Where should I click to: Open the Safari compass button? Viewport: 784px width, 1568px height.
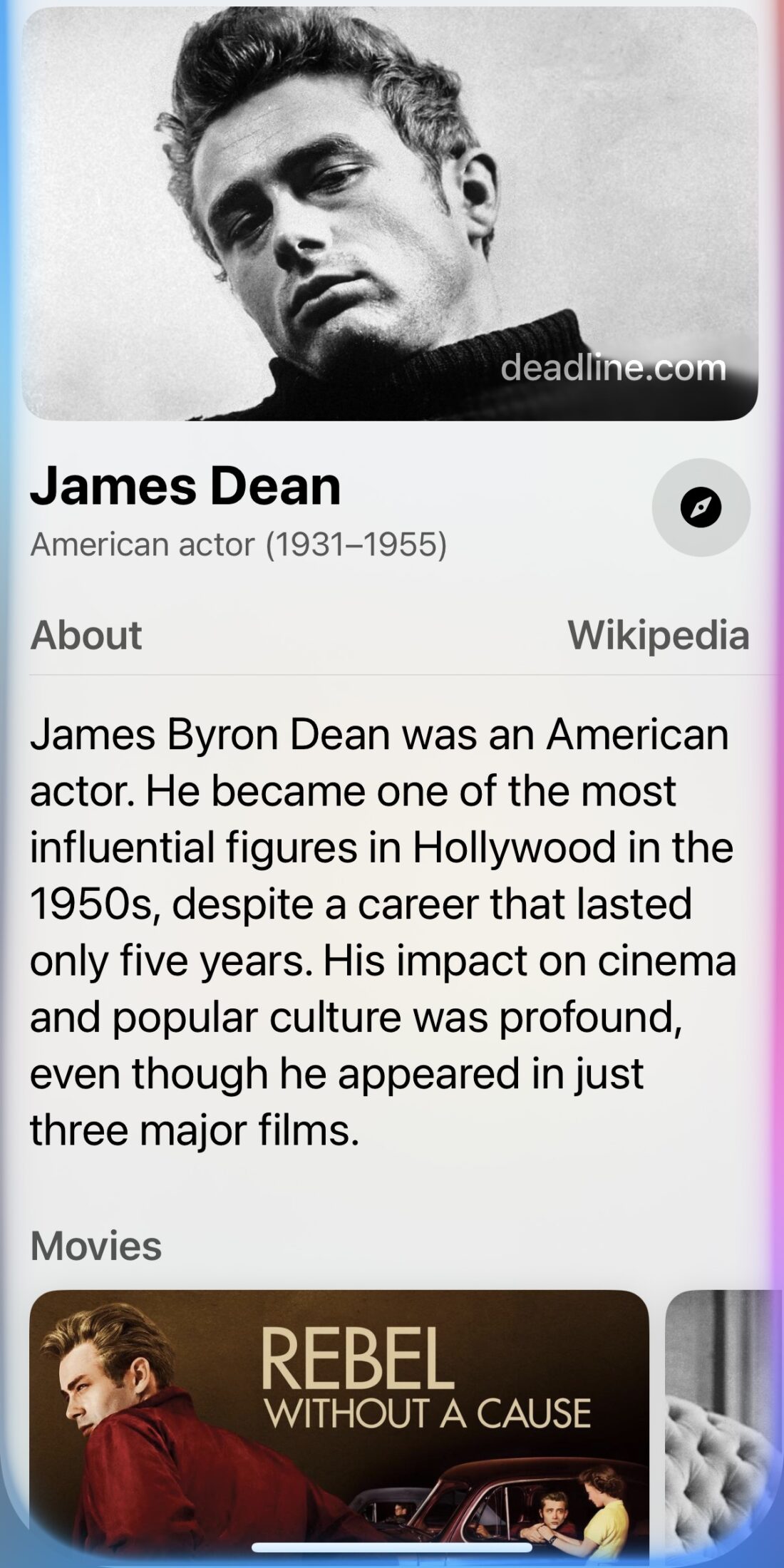coord(701,507)
